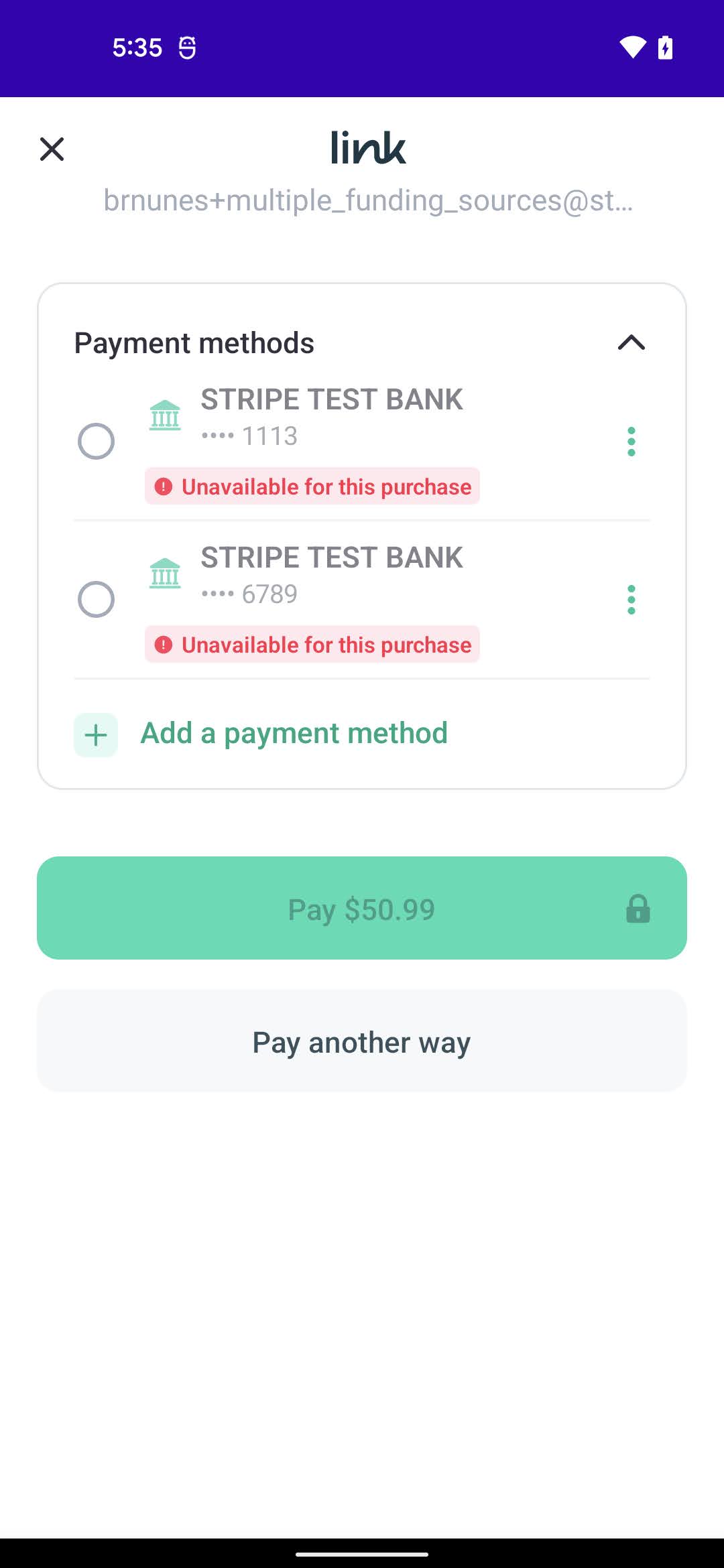The image size is (724, 1568).
Task: Select the radio button for account ending 6789
Action: tap(96, 598)
